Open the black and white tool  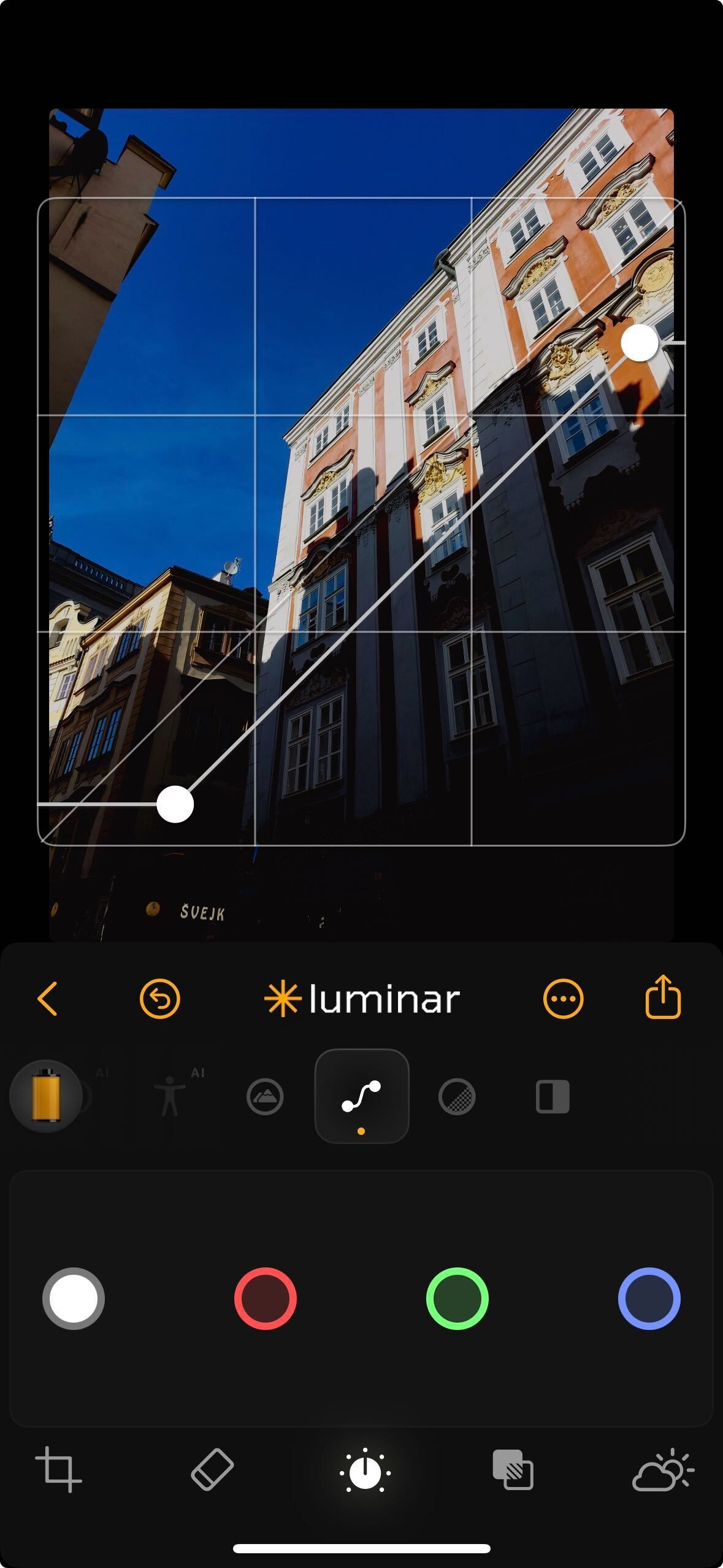[x=553, y=1096]
